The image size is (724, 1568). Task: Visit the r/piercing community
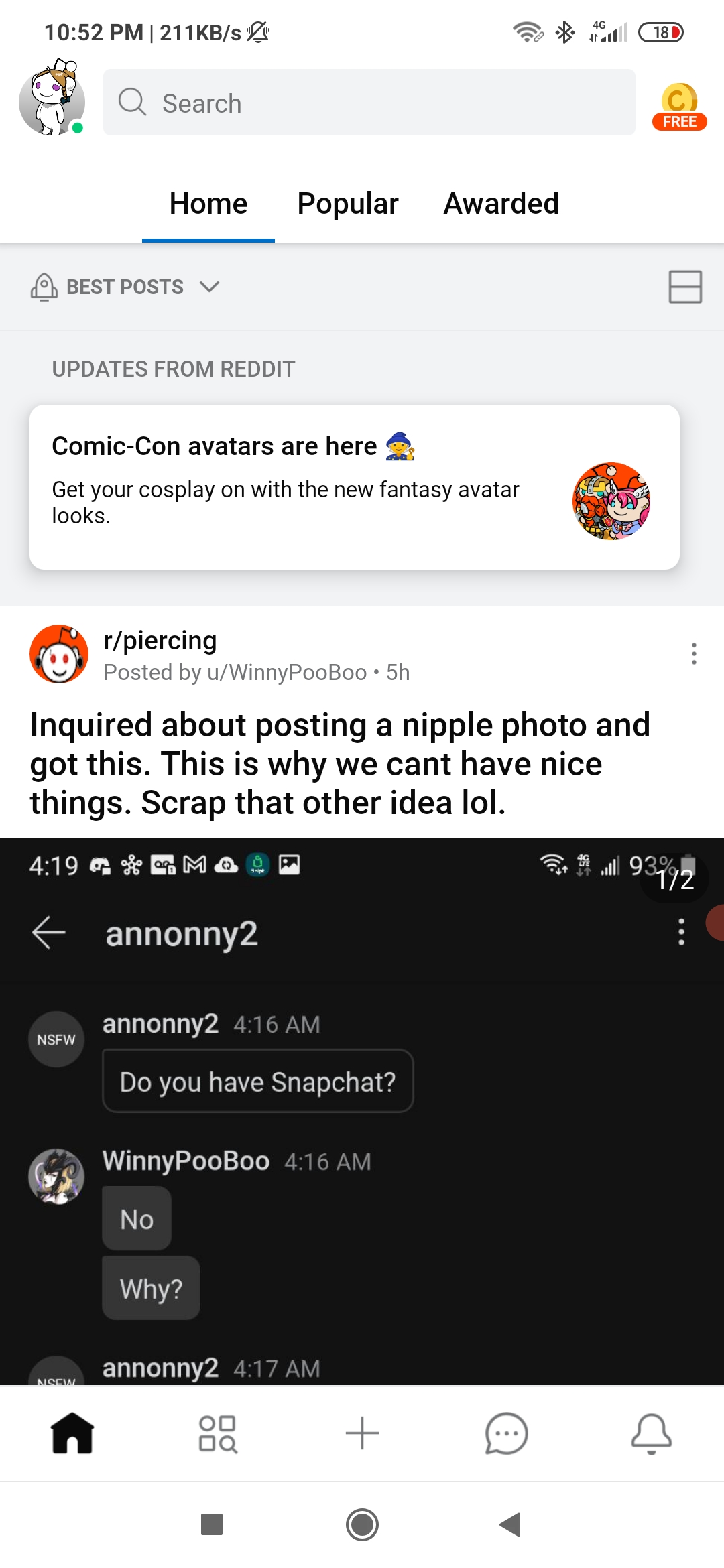[x=160, y=641]
